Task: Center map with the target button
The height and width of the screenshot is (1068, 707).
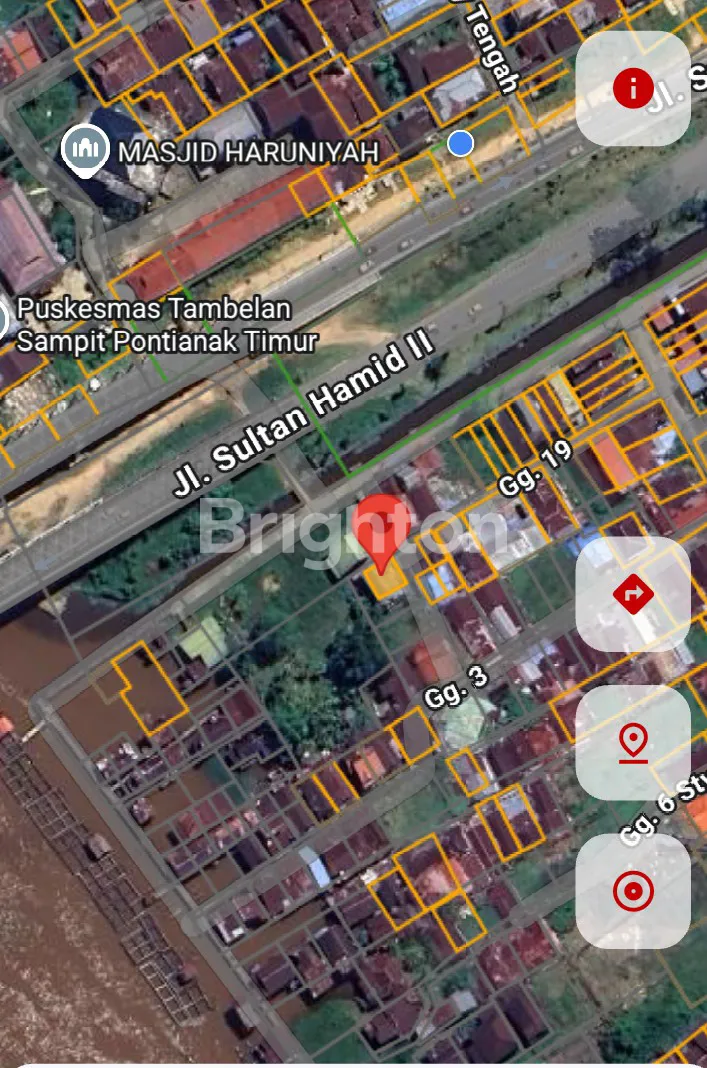Action: coord(633,891)
